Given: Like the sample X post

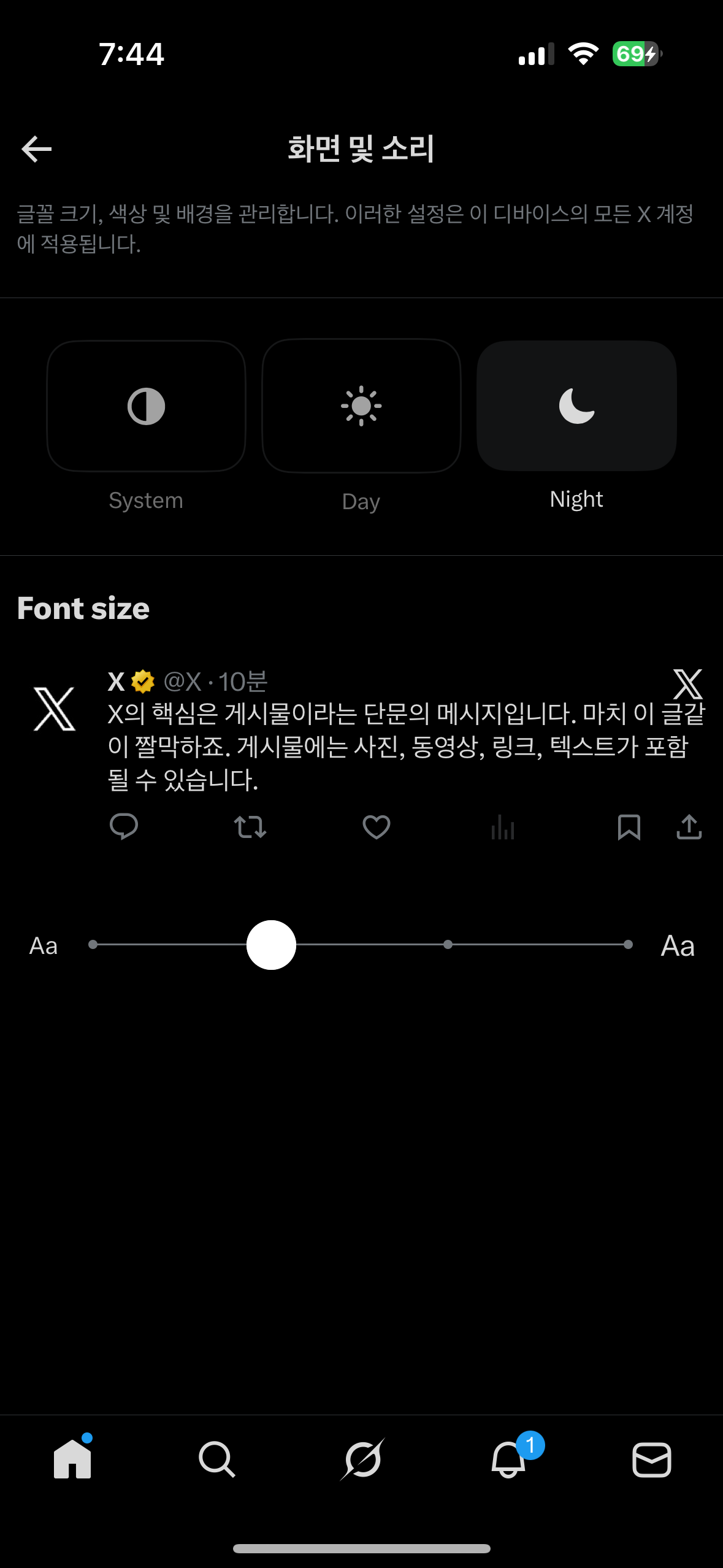Looking at the screenshot, I should pyautogui.click(x=376, y=828).
